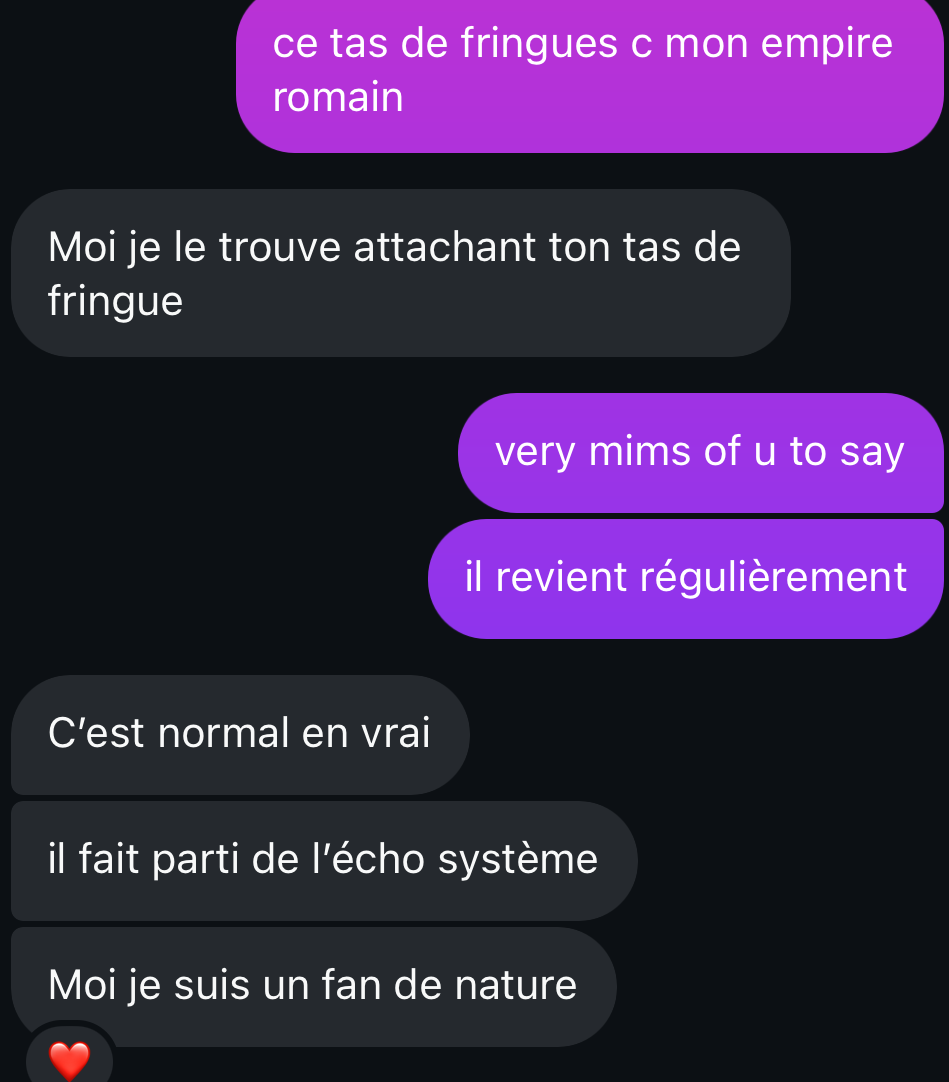
Task: Open the heart reaction on the last message
Action: (x=69, y=1058)
